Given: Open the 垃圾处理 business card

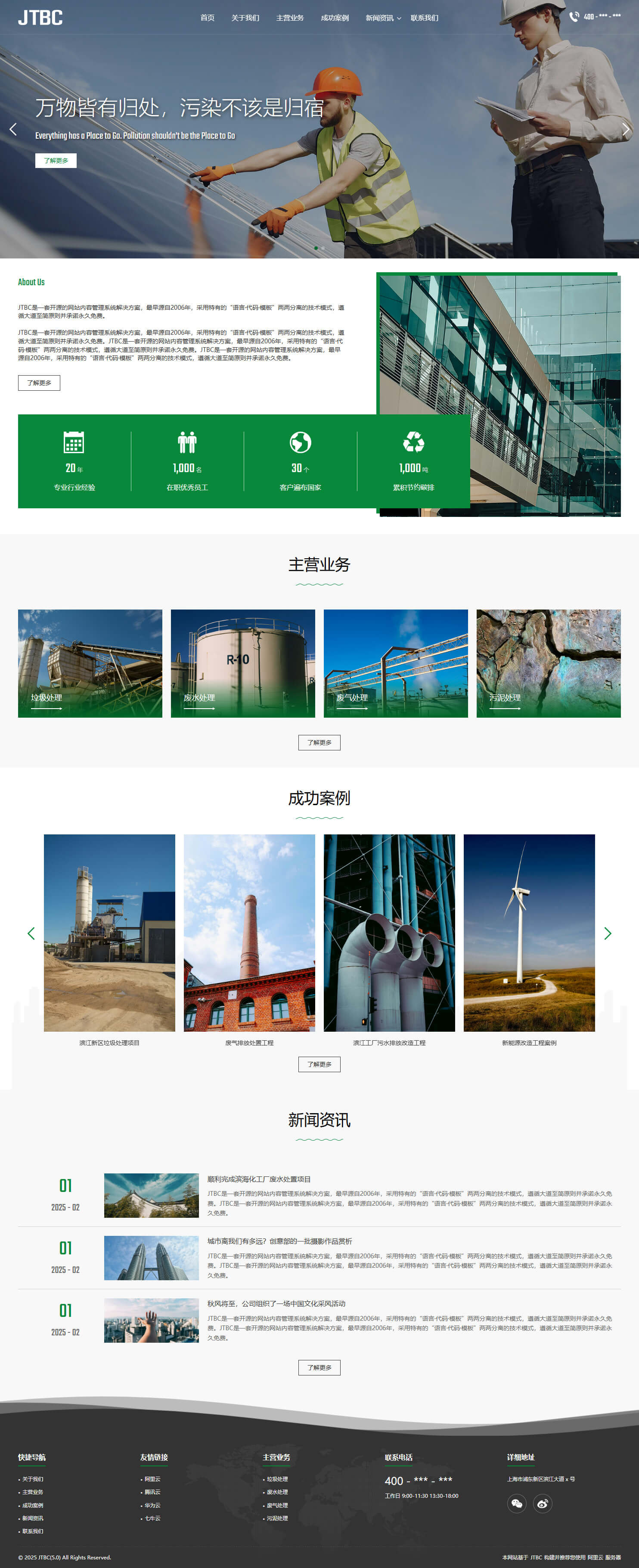Looking at the screenshot, I should point(90,663).
